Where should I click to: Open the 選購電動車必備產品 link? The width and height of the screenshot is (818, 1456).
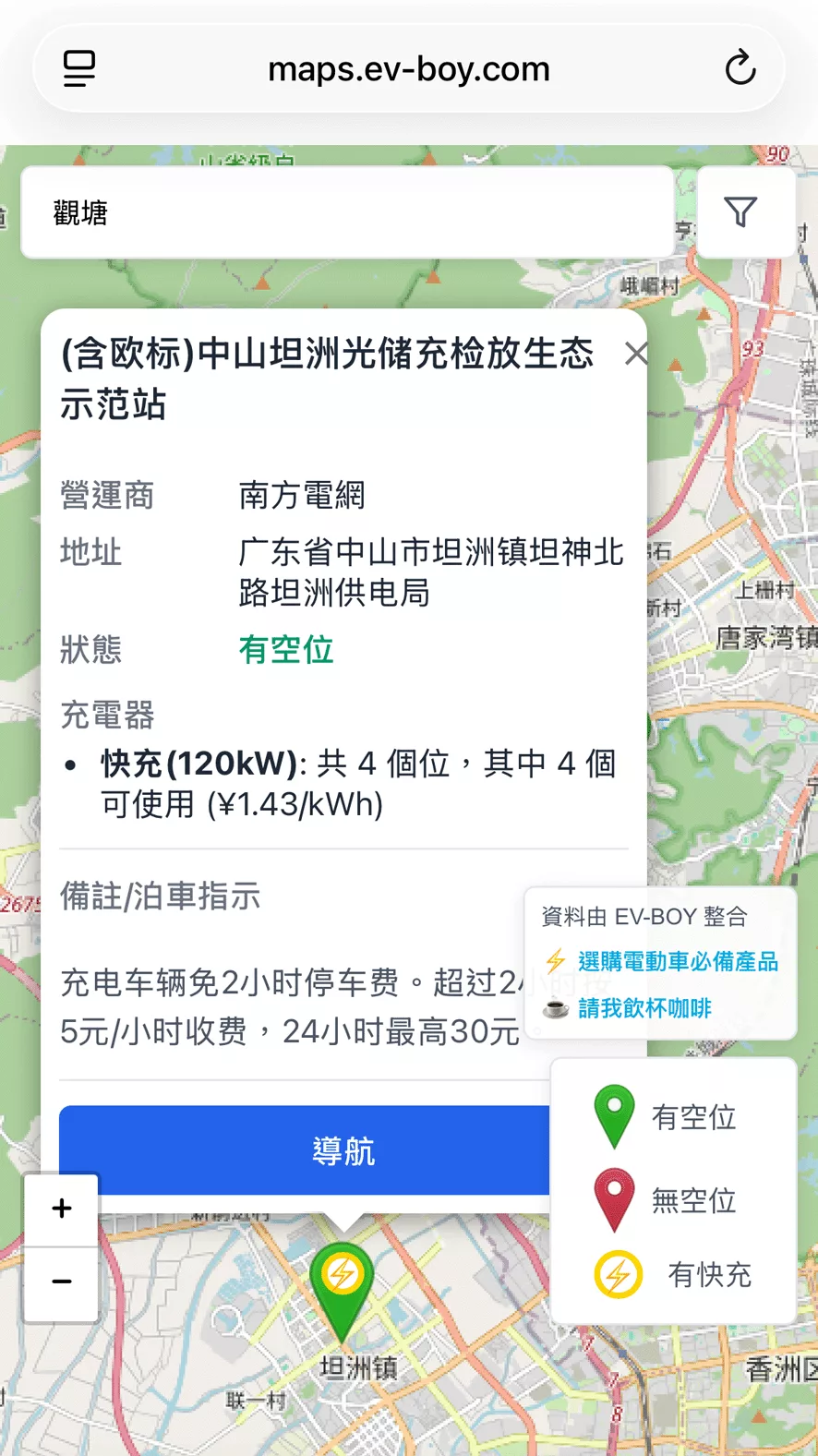(678, 961)
